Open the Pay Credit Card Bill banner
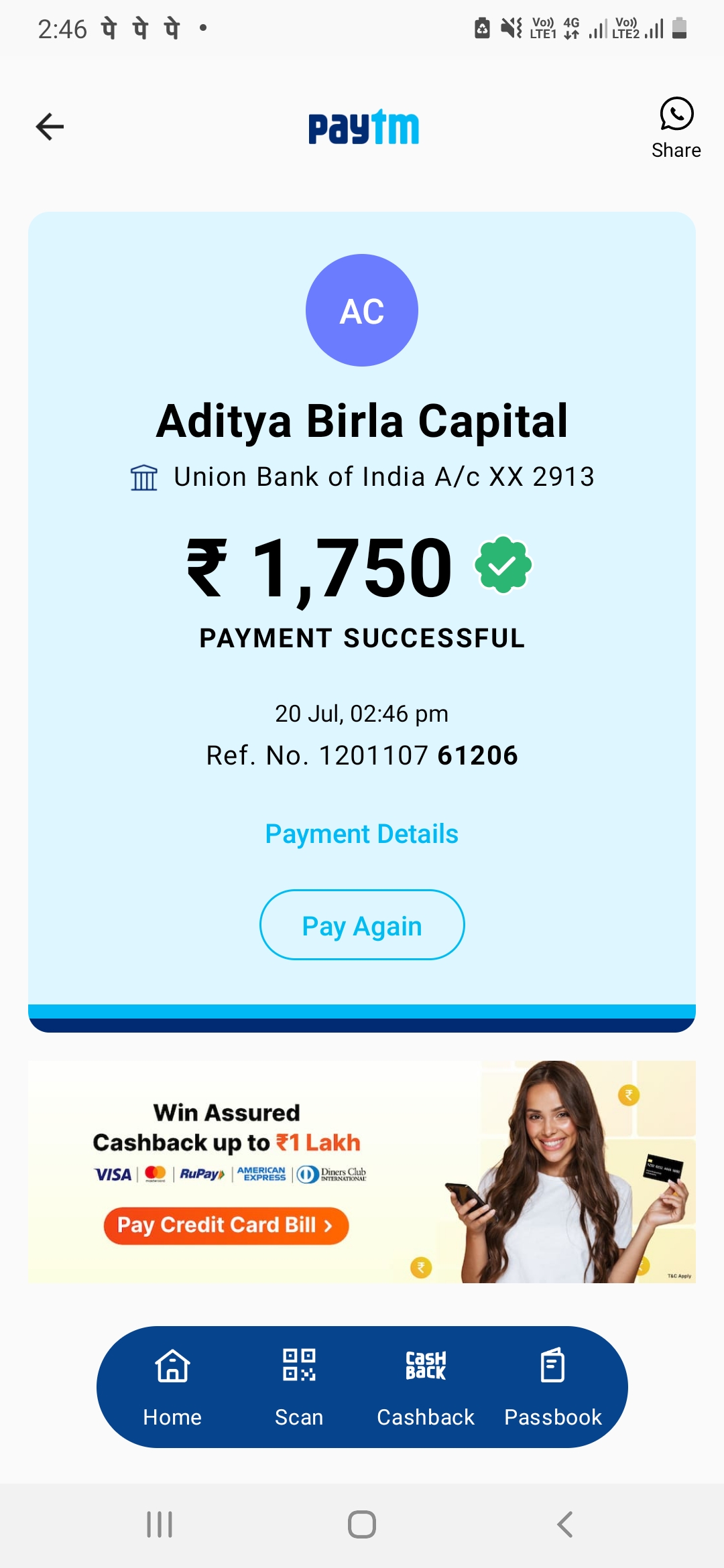 [x=226, y=1226]
